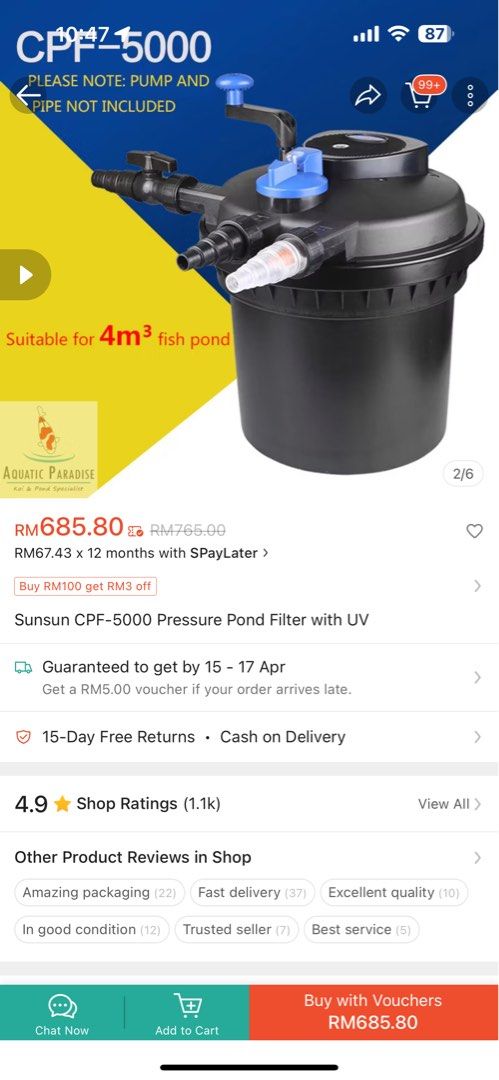Add product to favorites with heart icon
499x1080 pixels.
(474, 531)
